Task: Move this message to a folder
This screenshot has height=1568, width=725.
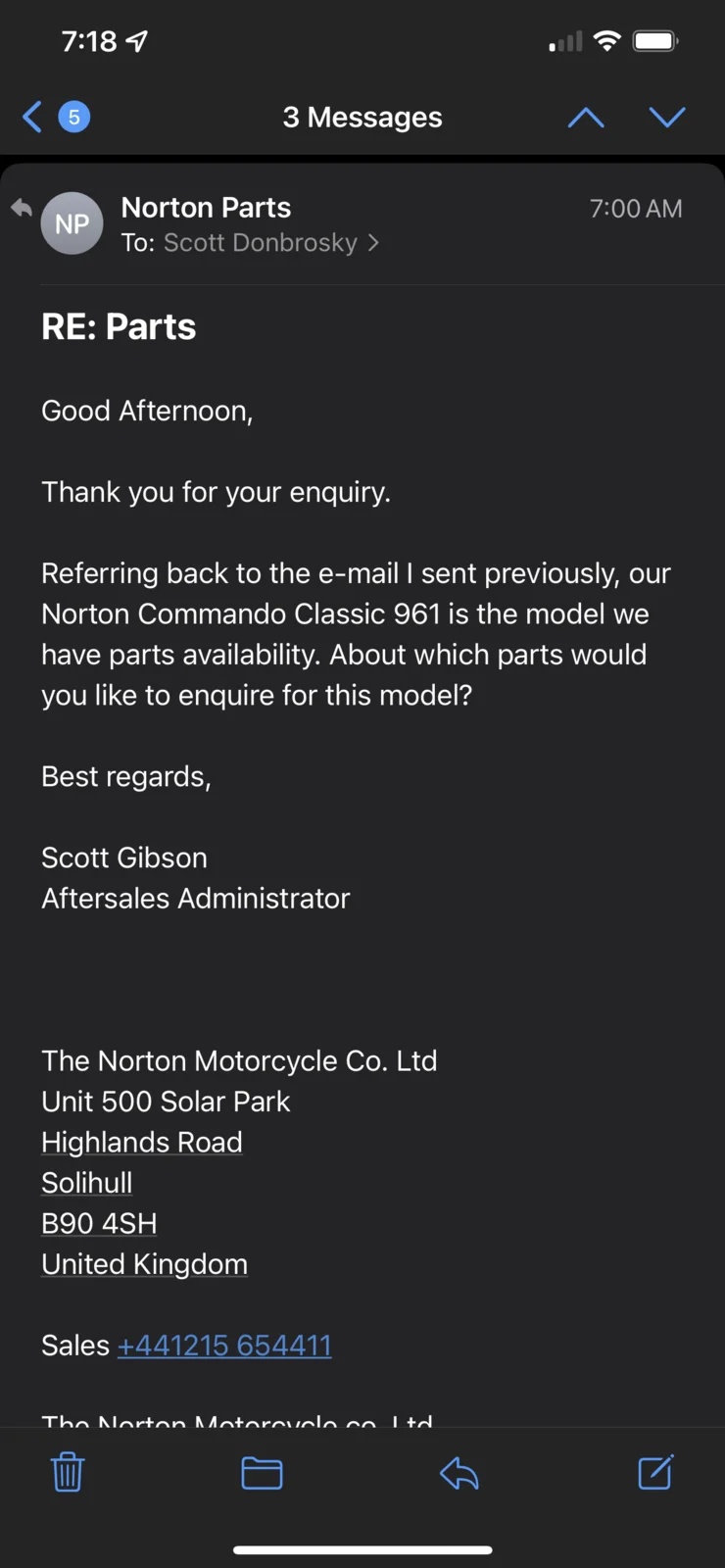Action: 262,1472
